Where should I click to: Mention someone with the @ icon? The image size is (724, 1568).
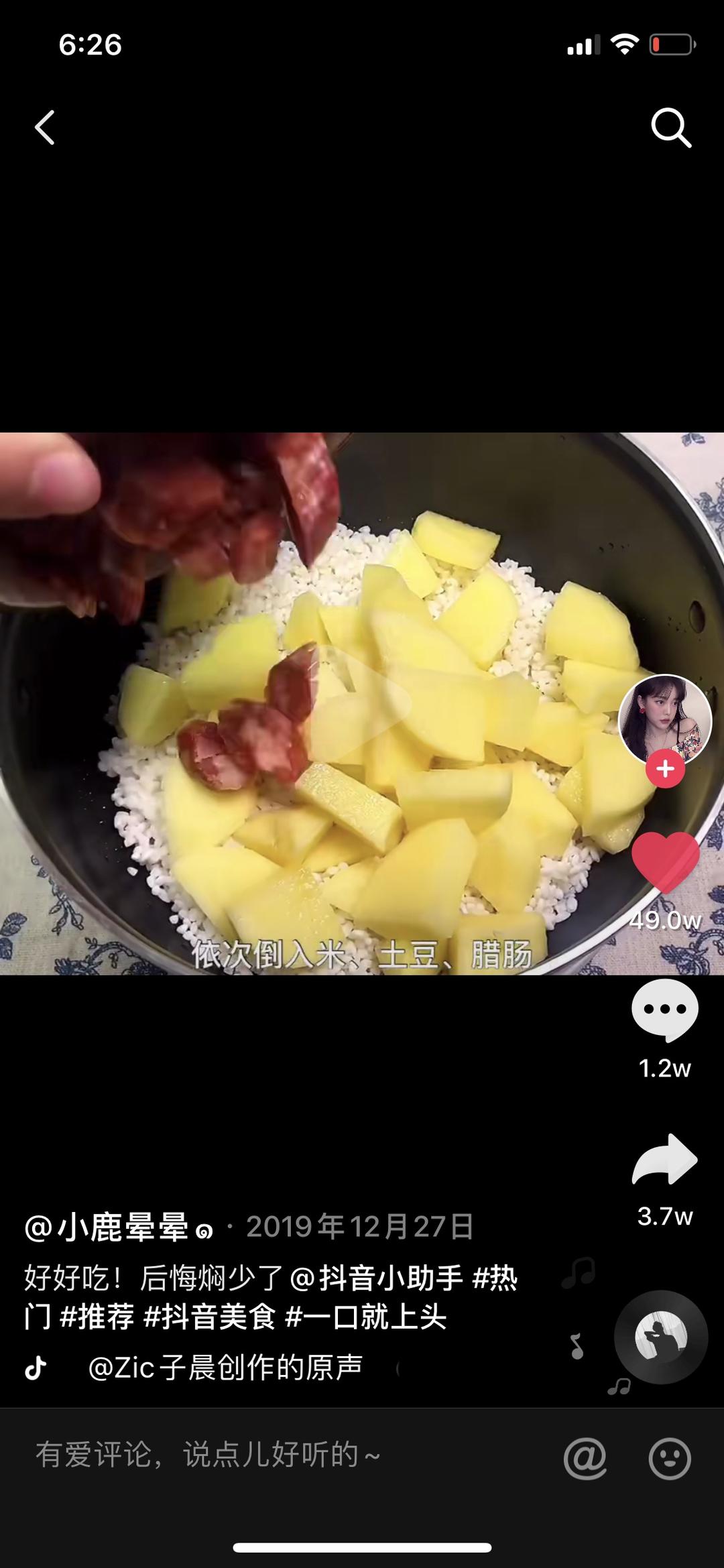point(585,1457)
